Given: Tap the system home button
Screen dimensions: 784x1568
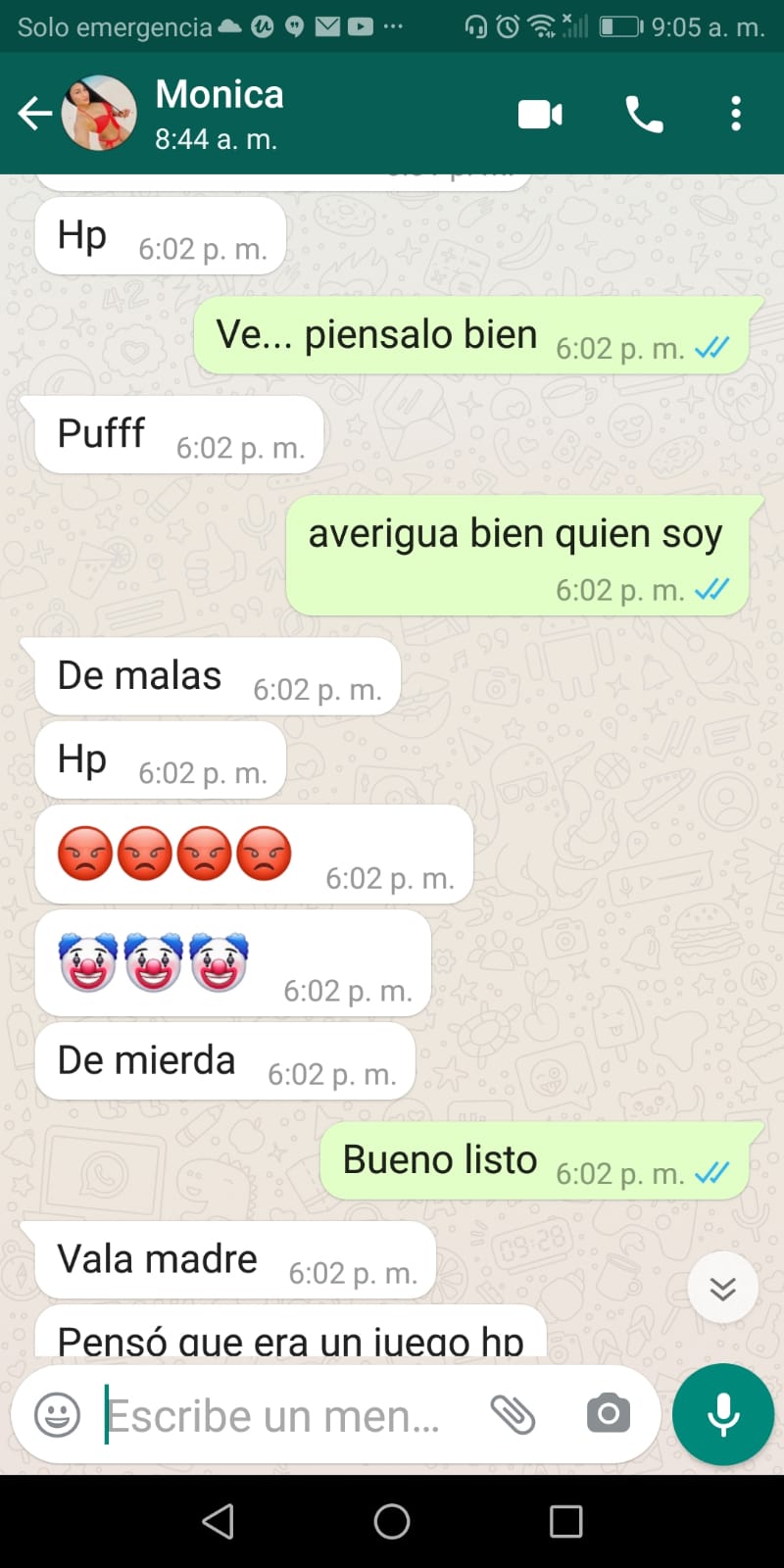Looking at the screenshot, I should tap(392, 1521).
